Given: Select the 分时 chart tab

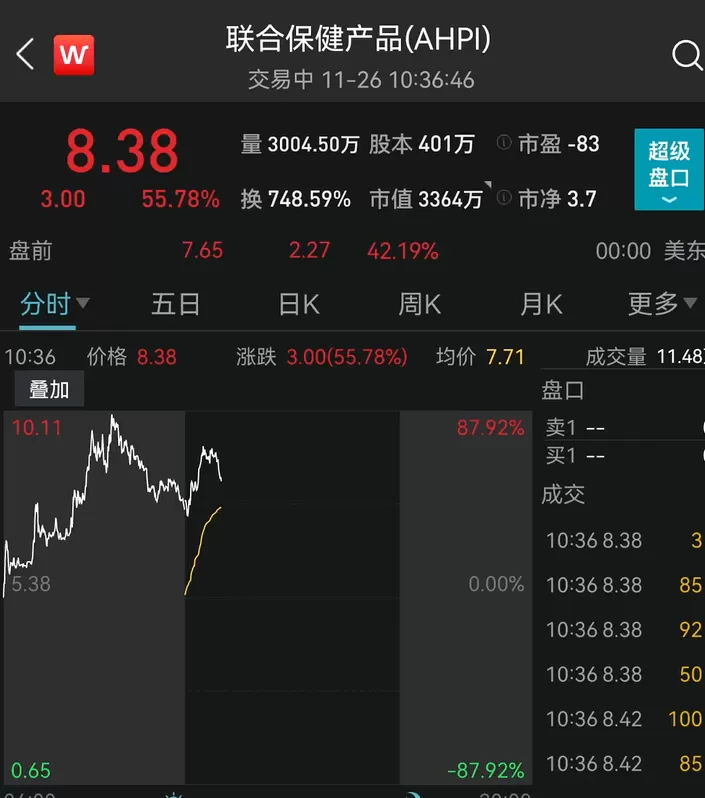Looking at the screenshot, I should tap(54, 304).
